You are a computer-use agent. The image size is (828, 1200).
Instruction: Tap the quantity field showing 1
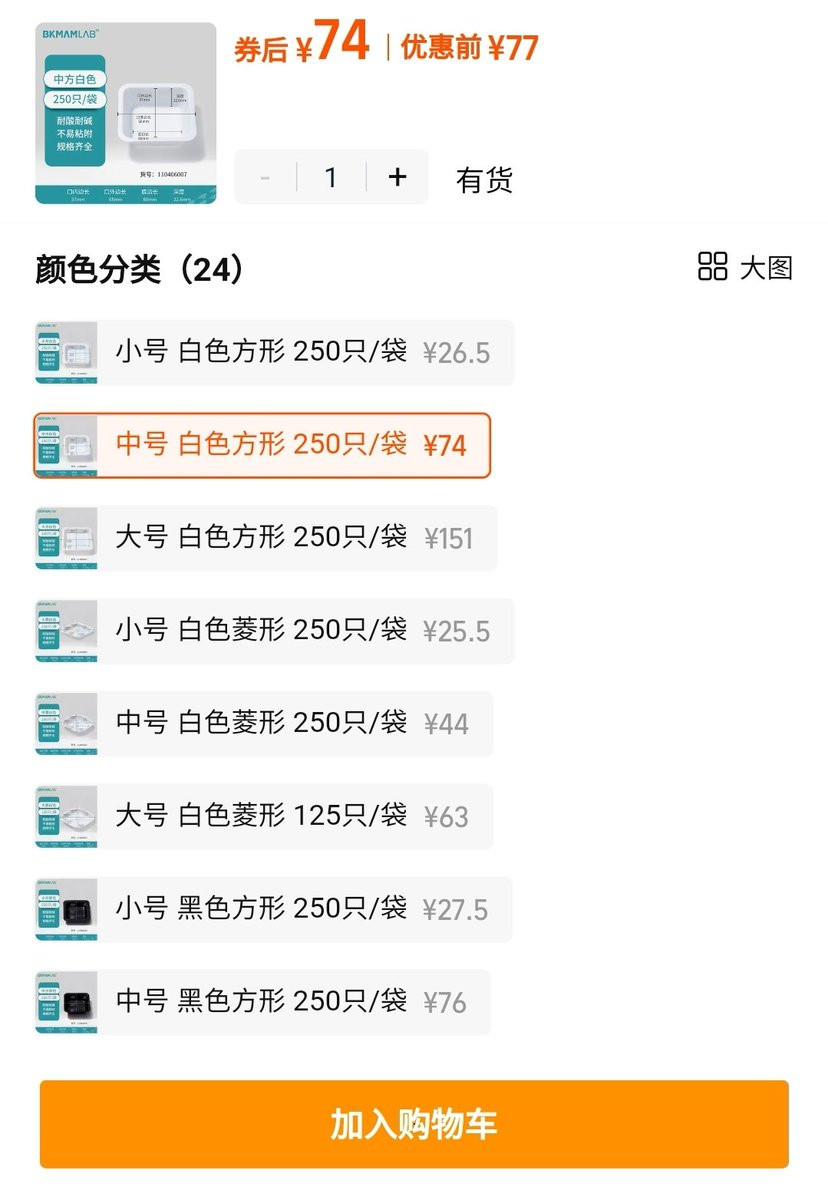tap(331, 178)
